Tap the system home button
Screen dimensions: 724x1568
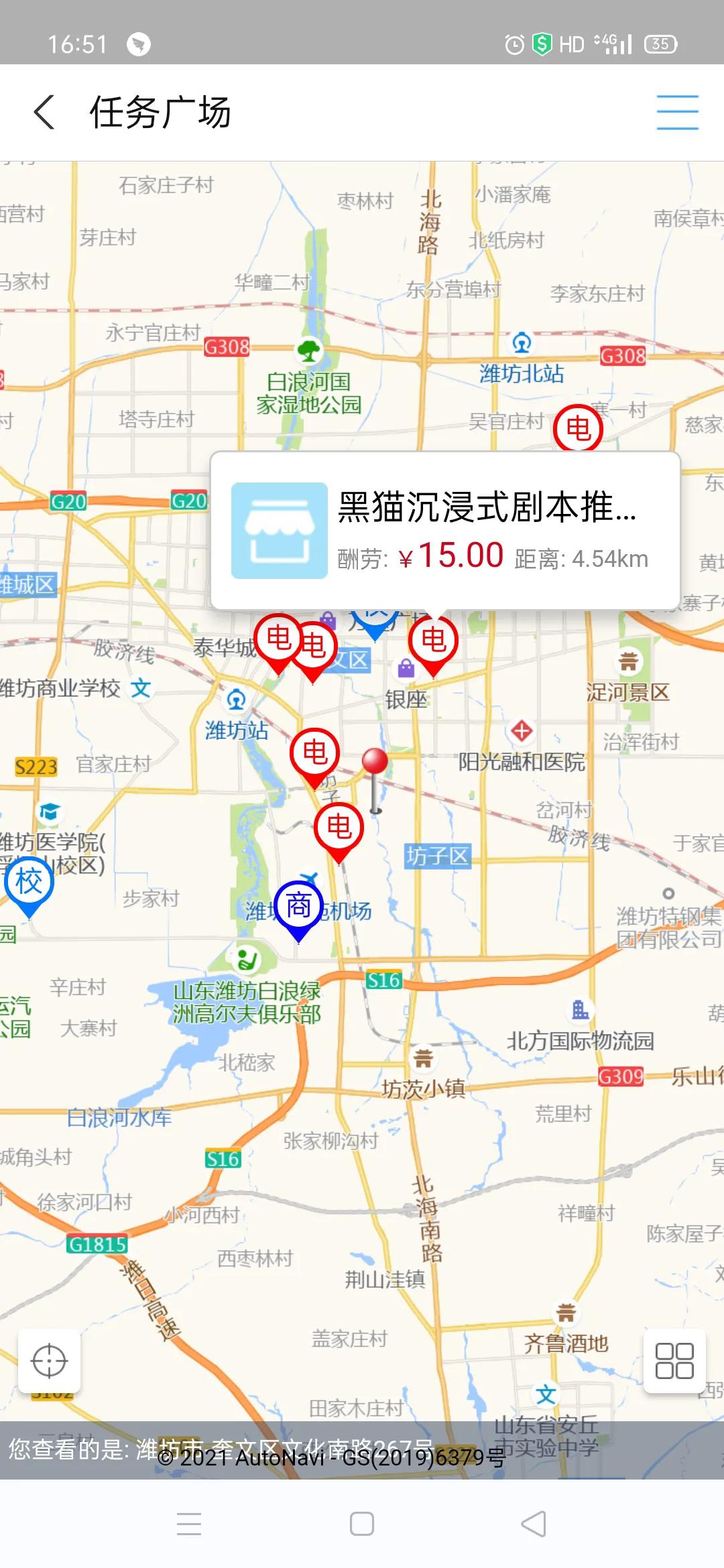[362, 1524]
